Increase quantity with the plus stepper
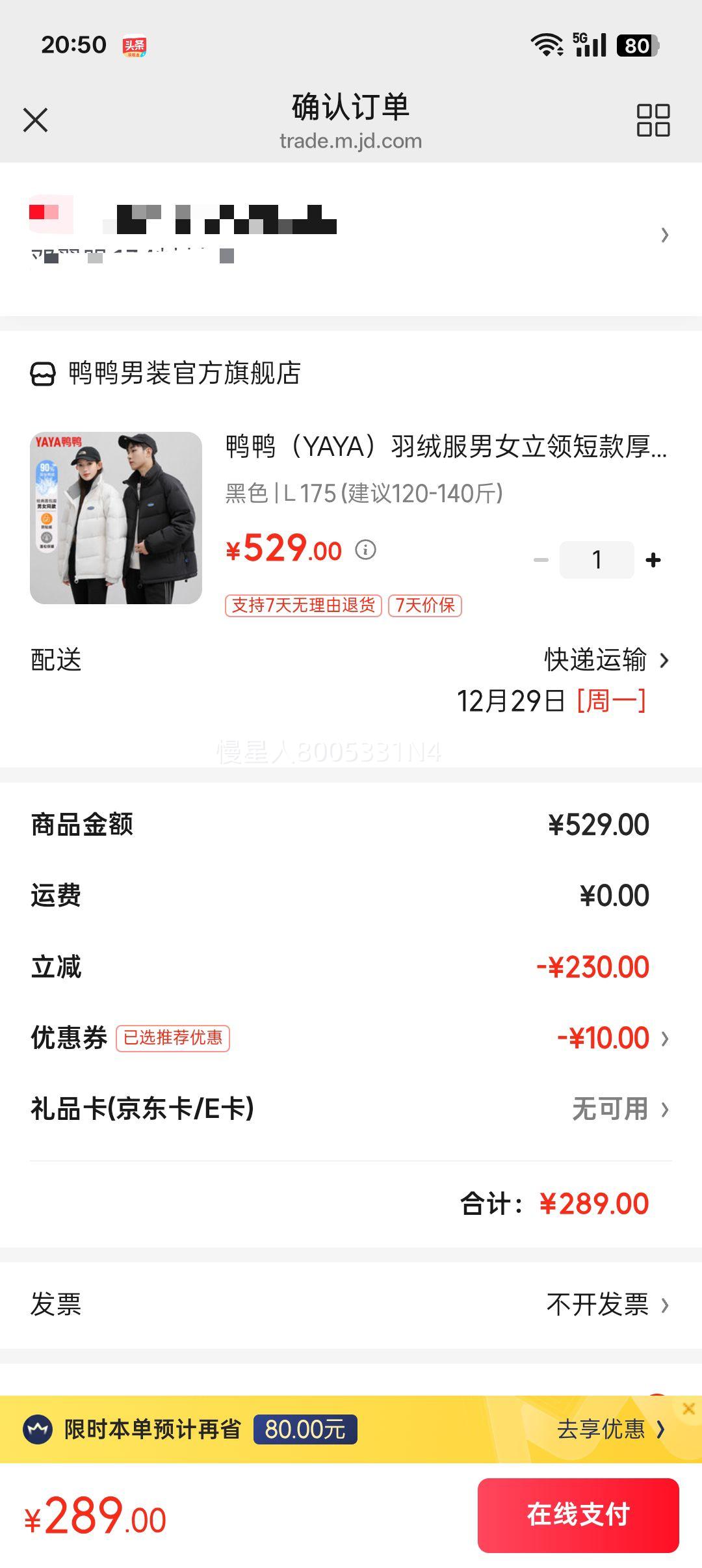This screenshot has height=1568, width=702. [651, 559]
